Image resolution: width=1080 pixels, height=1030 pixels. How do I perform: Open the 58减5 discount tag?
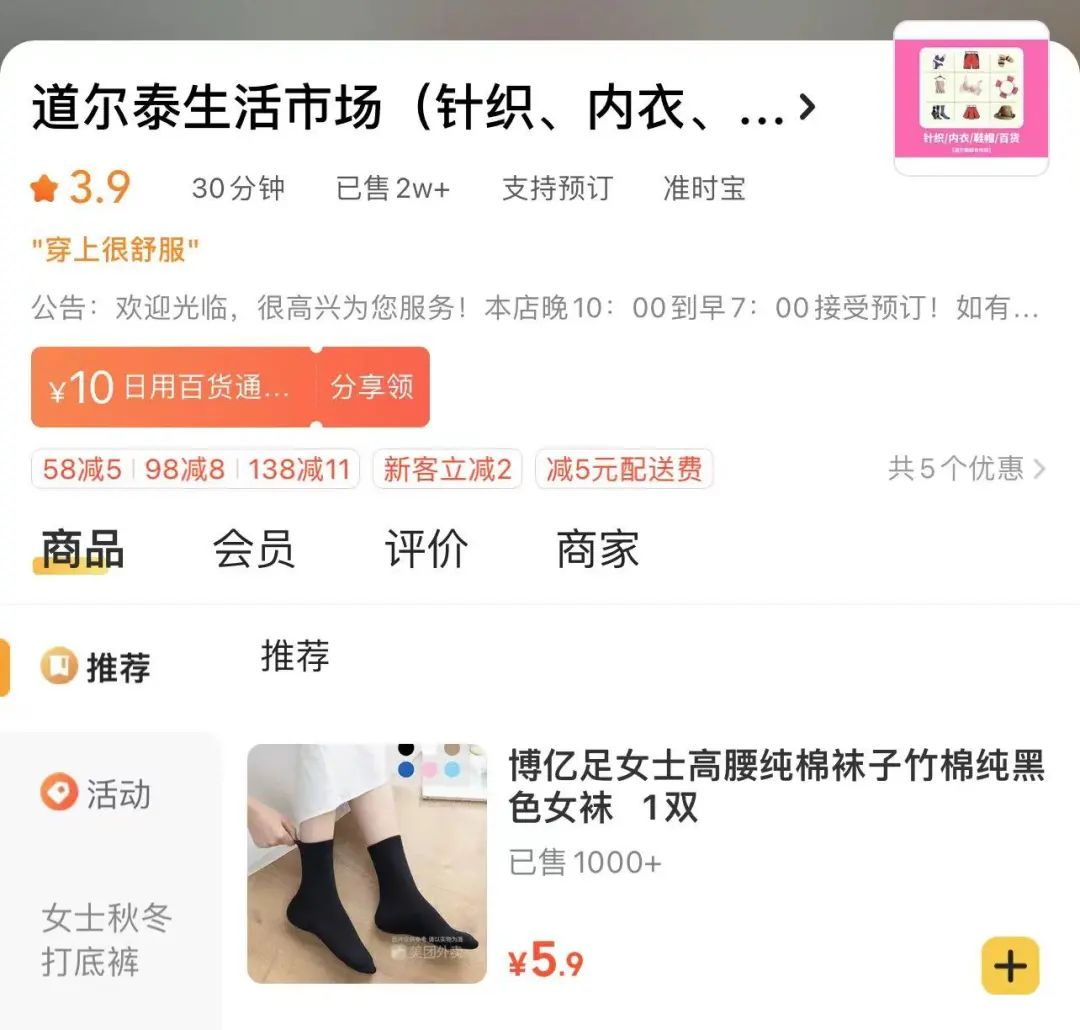pyautogui.click(x=82, y=469)
